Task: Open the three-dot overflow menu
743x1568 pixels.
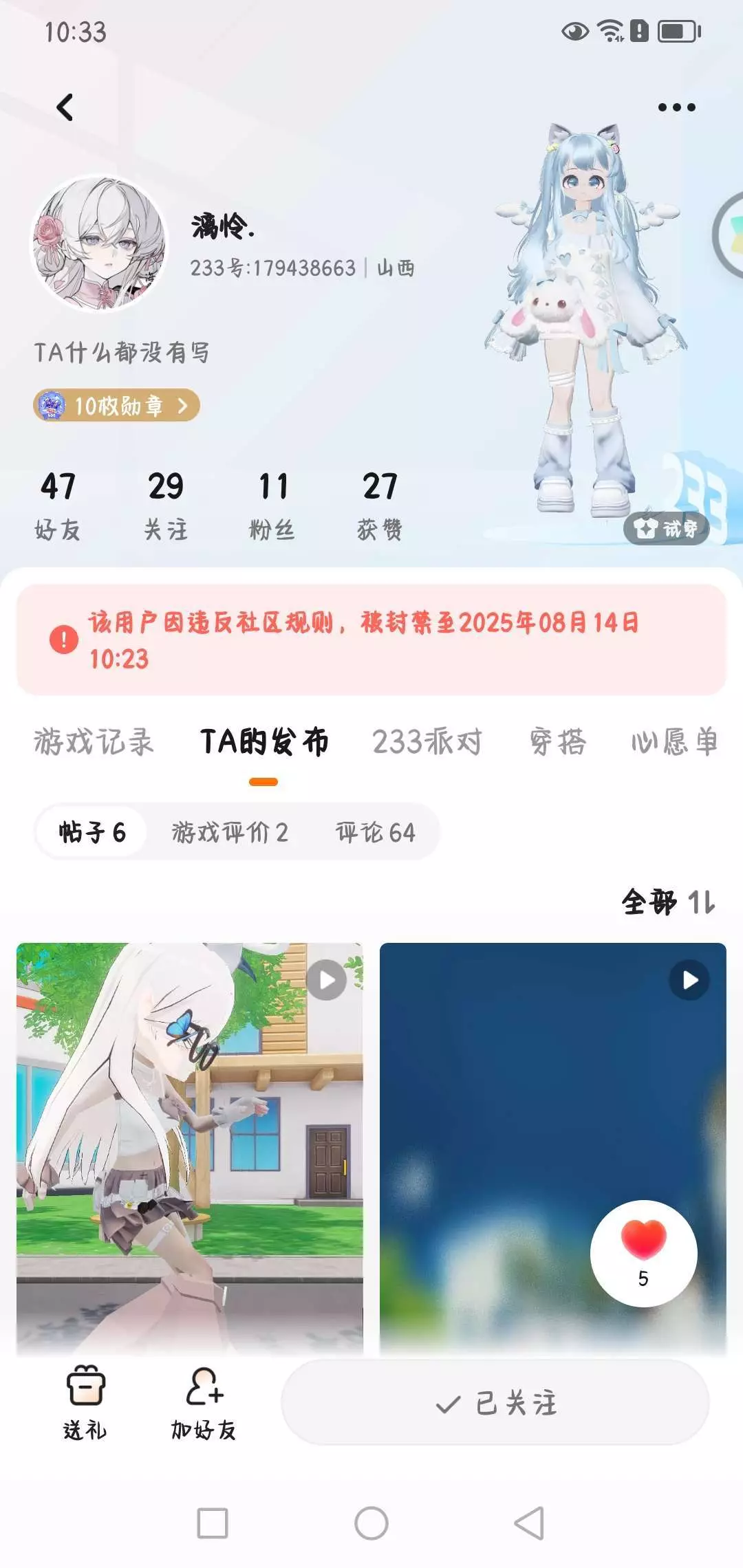Action: point(676,107)
